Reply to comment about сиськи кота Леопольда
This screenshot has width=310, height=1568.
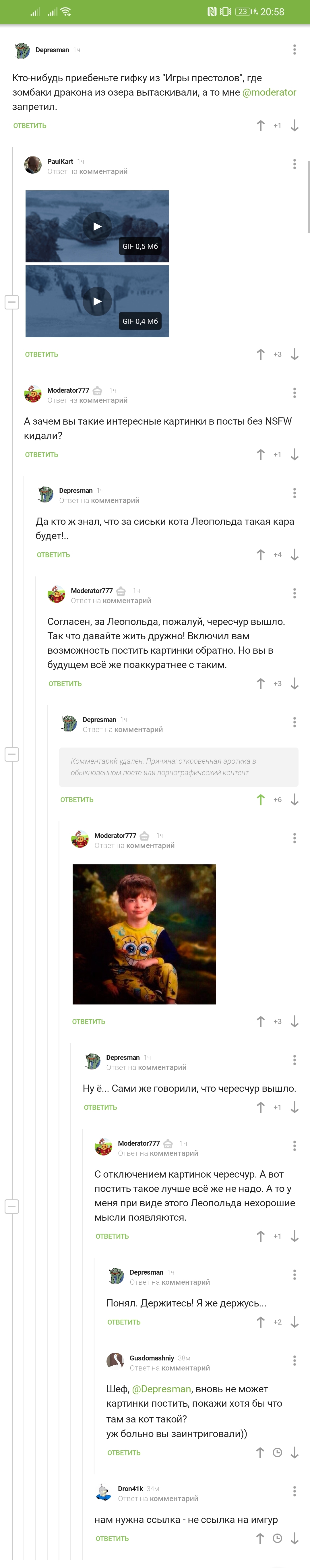click(x=53, y=555)
